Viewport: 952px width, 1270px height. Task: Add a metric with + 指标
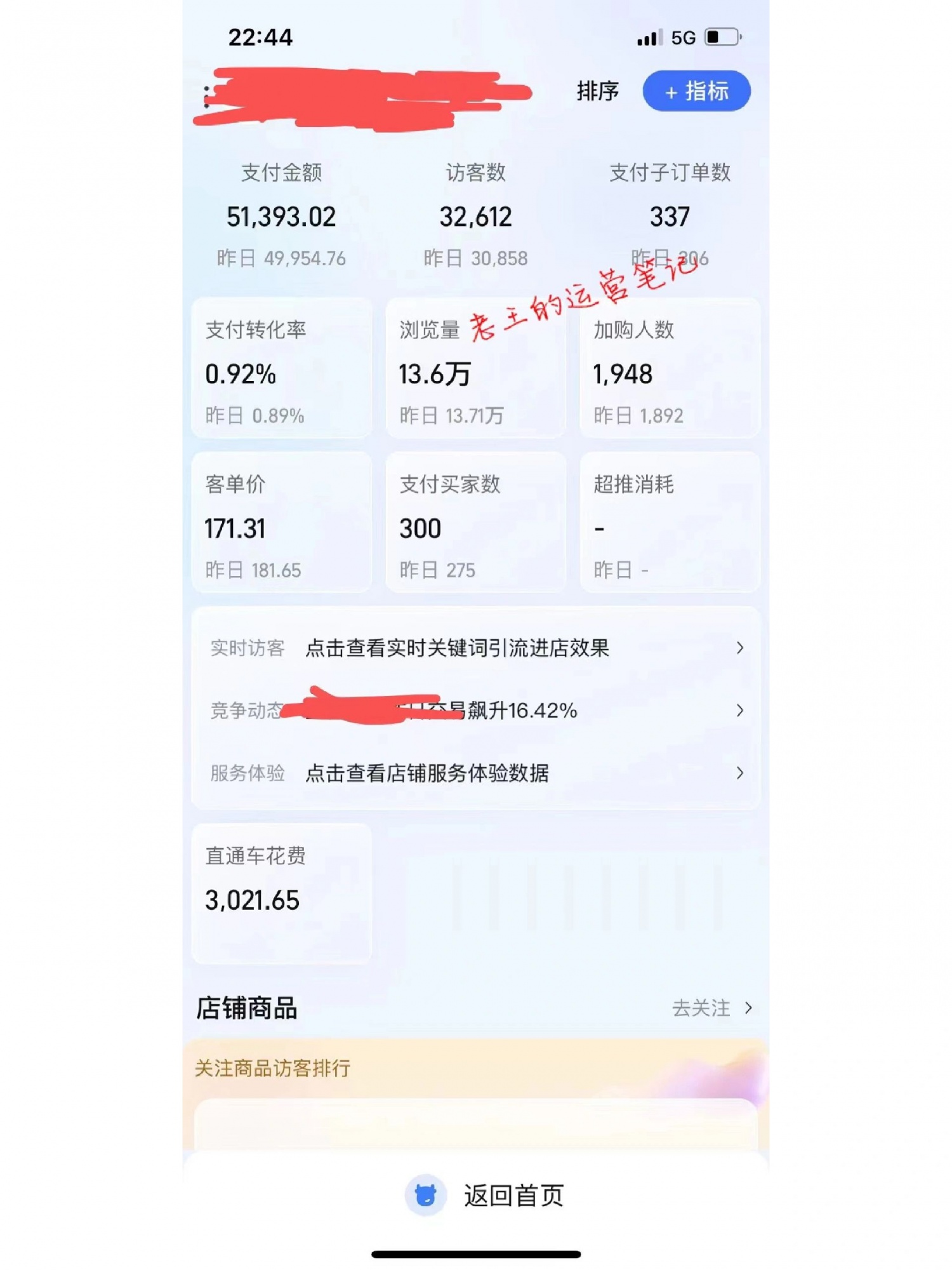(696, 91)
